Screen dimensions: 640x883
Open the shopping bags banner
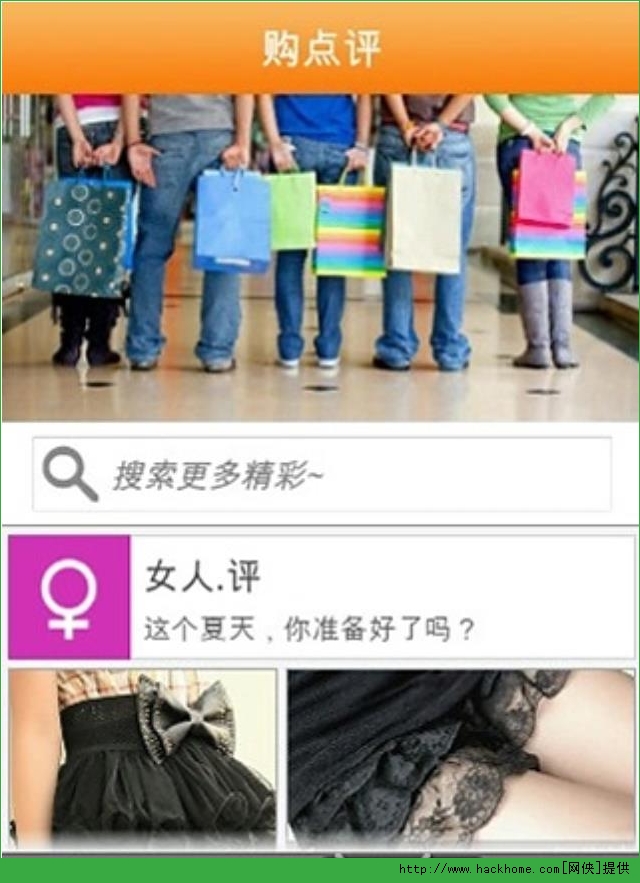pos(320,257)
